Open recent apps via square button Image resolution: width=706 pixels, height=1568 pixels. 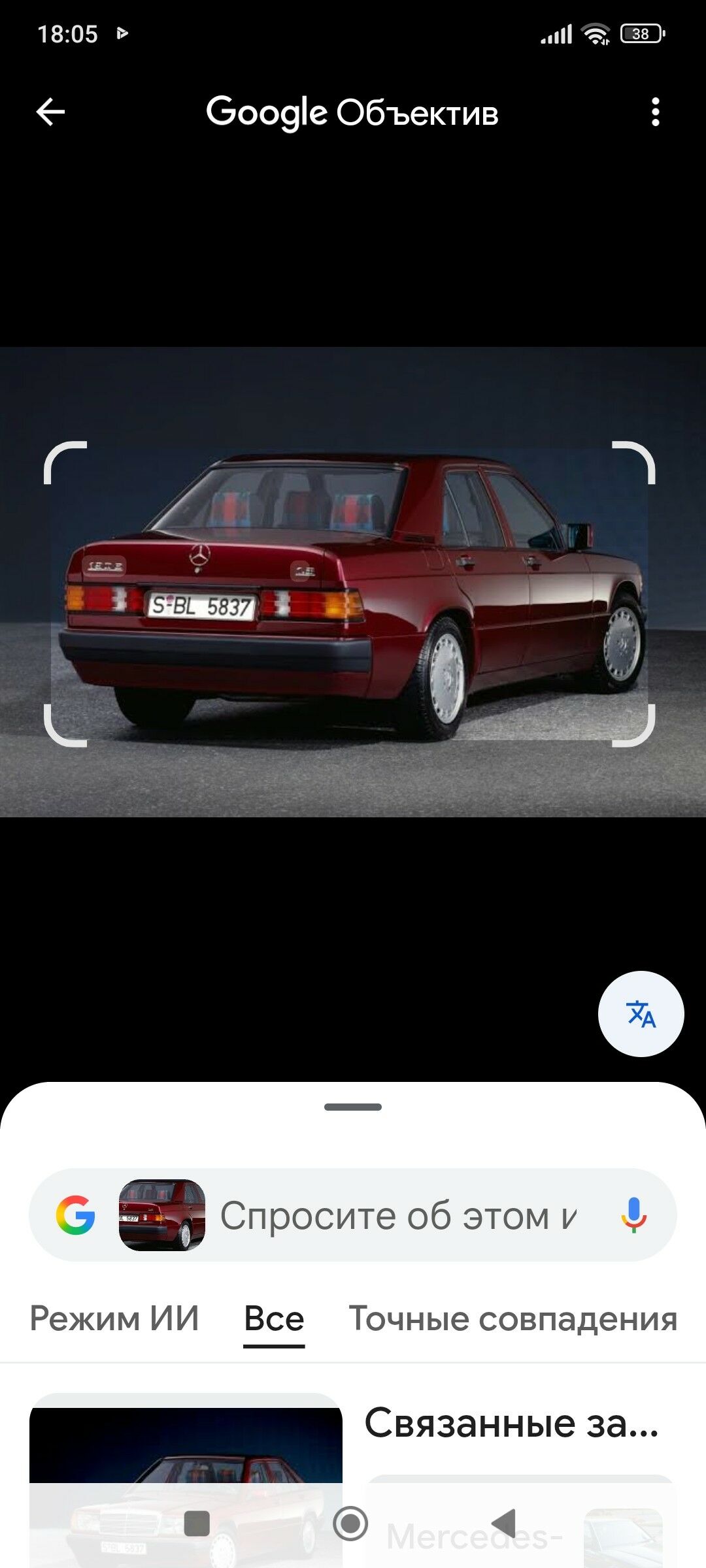click(x=197, y=1524)
